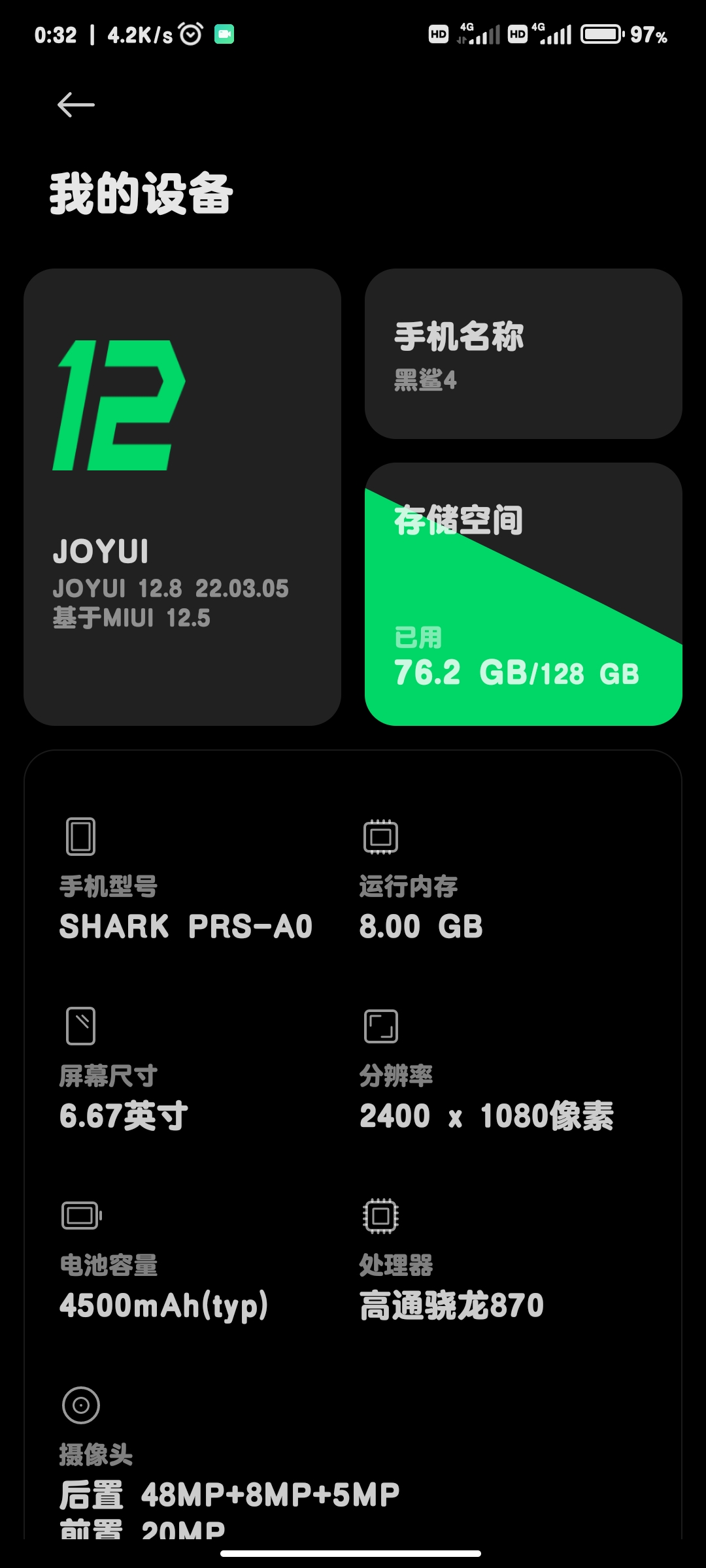
Task: Open the 手机名称 card showing 黑鲨4
Action: click(x=524, y=353)
